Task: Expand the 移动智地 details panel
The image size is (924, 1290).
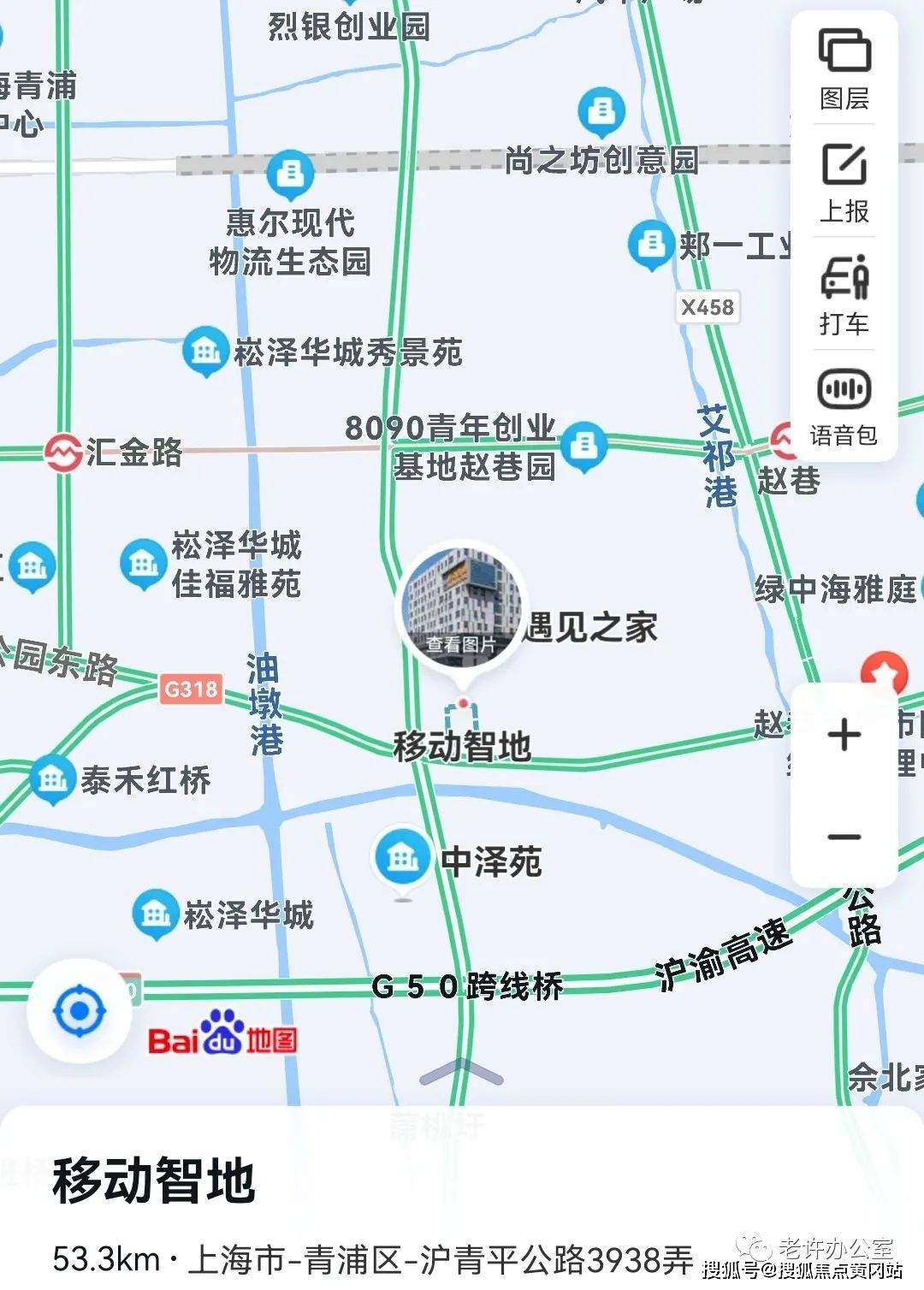Action: [461, 1072]
